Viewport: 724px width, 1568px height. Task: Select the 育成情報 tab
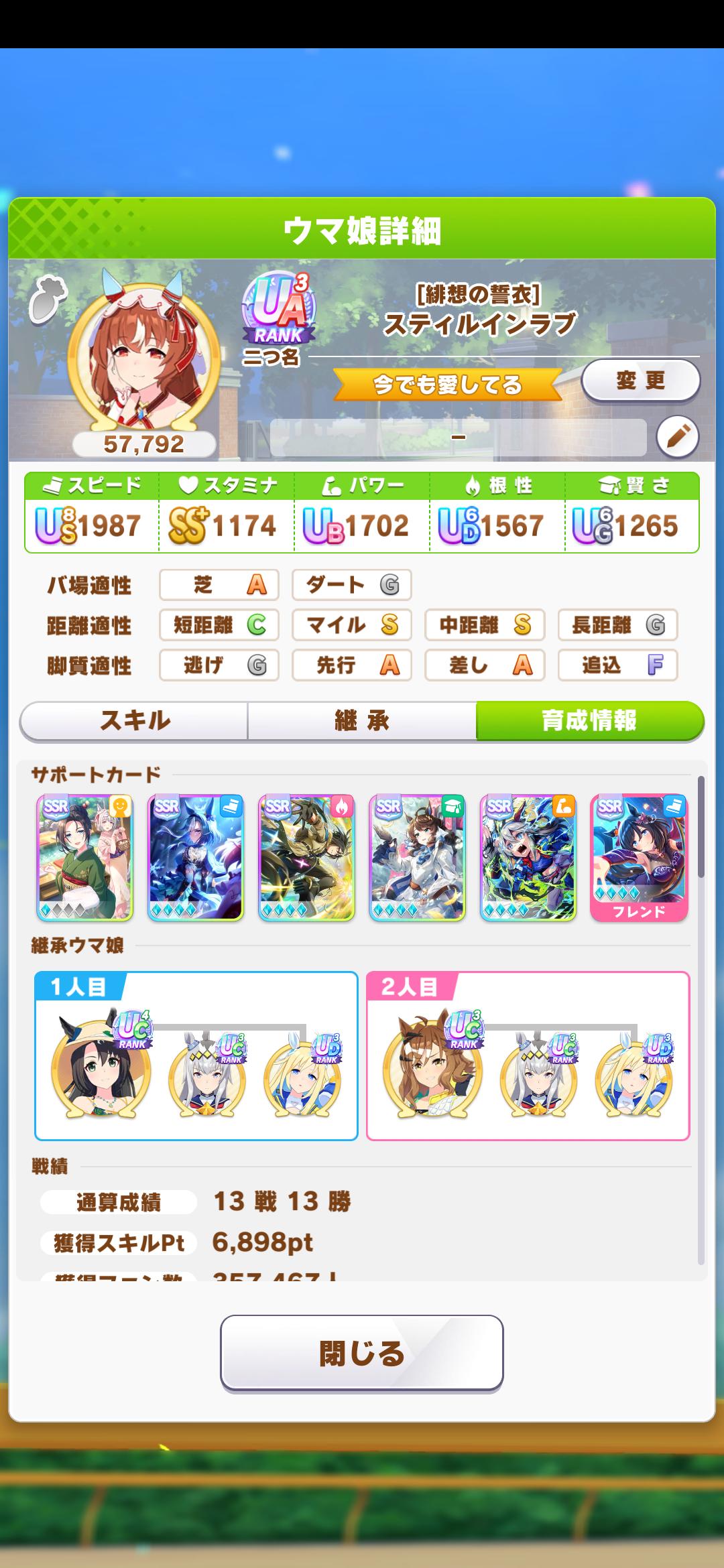click(x=589, y=721)
